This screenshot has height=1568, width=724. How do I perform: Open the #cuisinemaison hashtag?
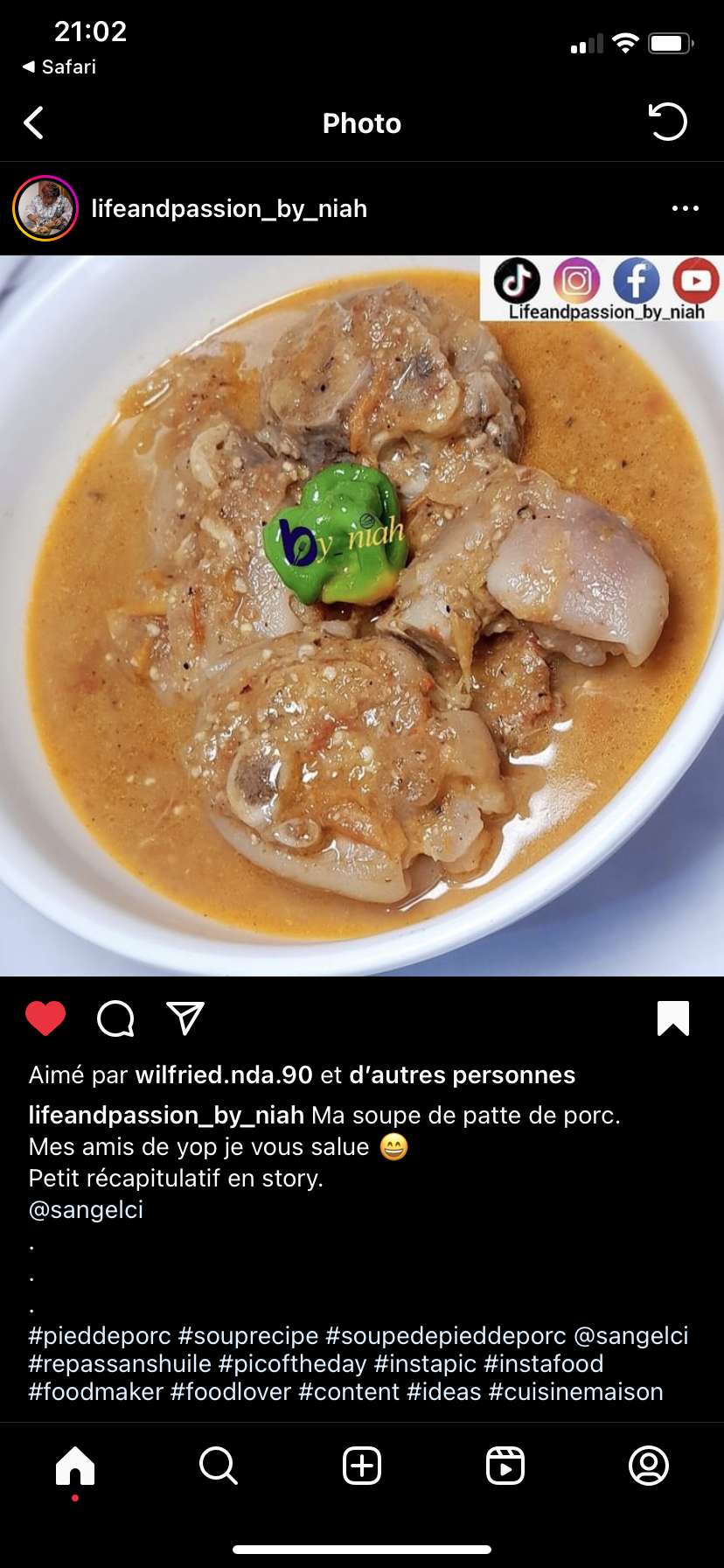(575, 1391)
